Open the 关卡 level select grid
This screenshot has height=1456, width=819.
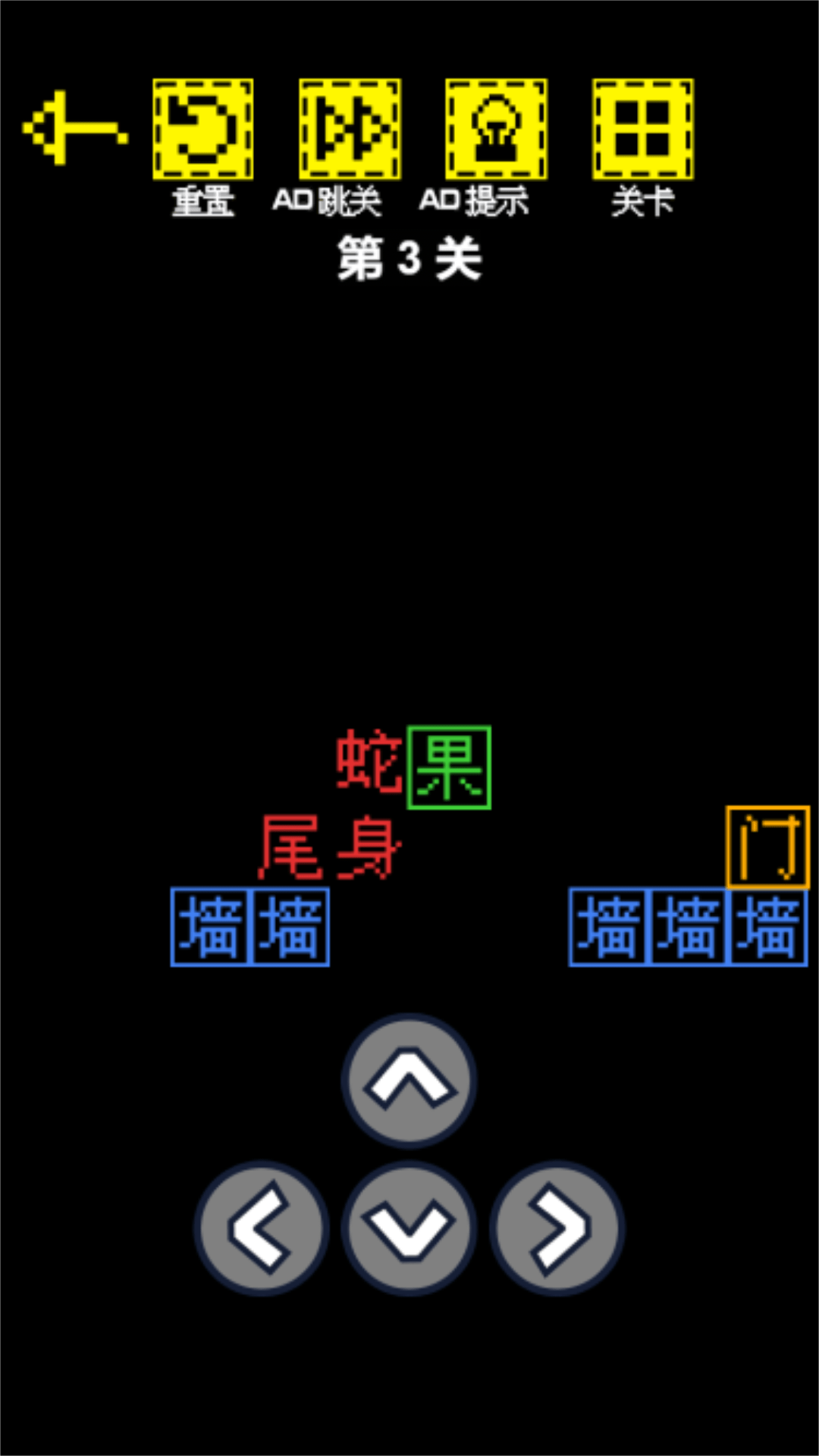pyautogui.click(x=643, y=129)
